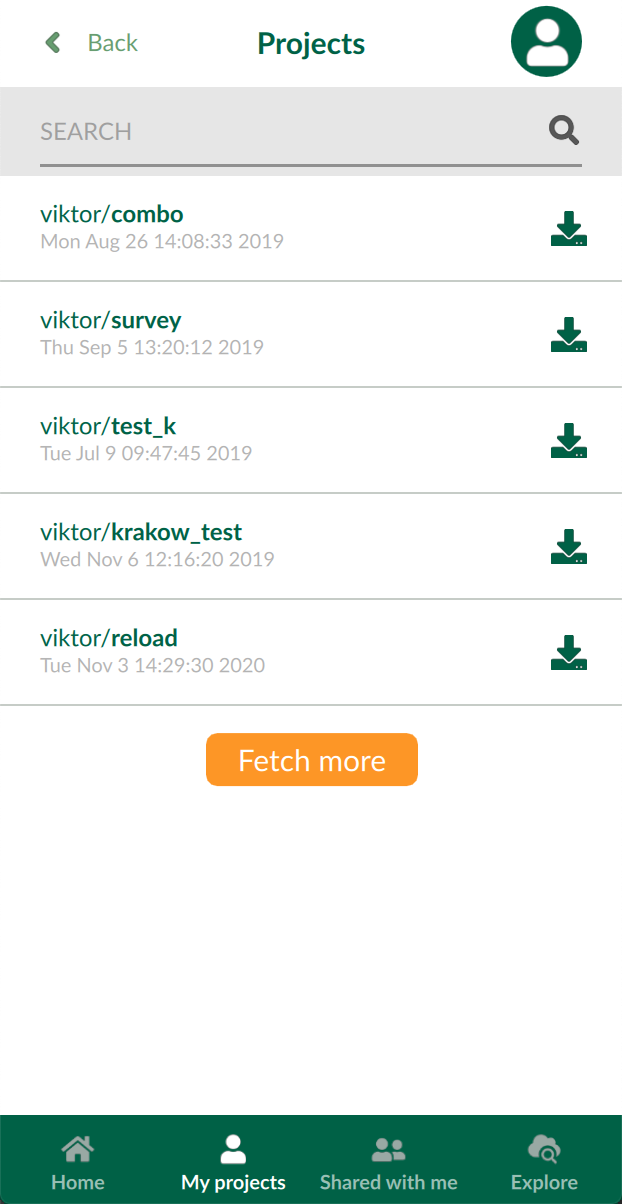Viewport: 622px width, 1204px height.
Task: Open the viktor/krakow_test project
Action: 141,533
